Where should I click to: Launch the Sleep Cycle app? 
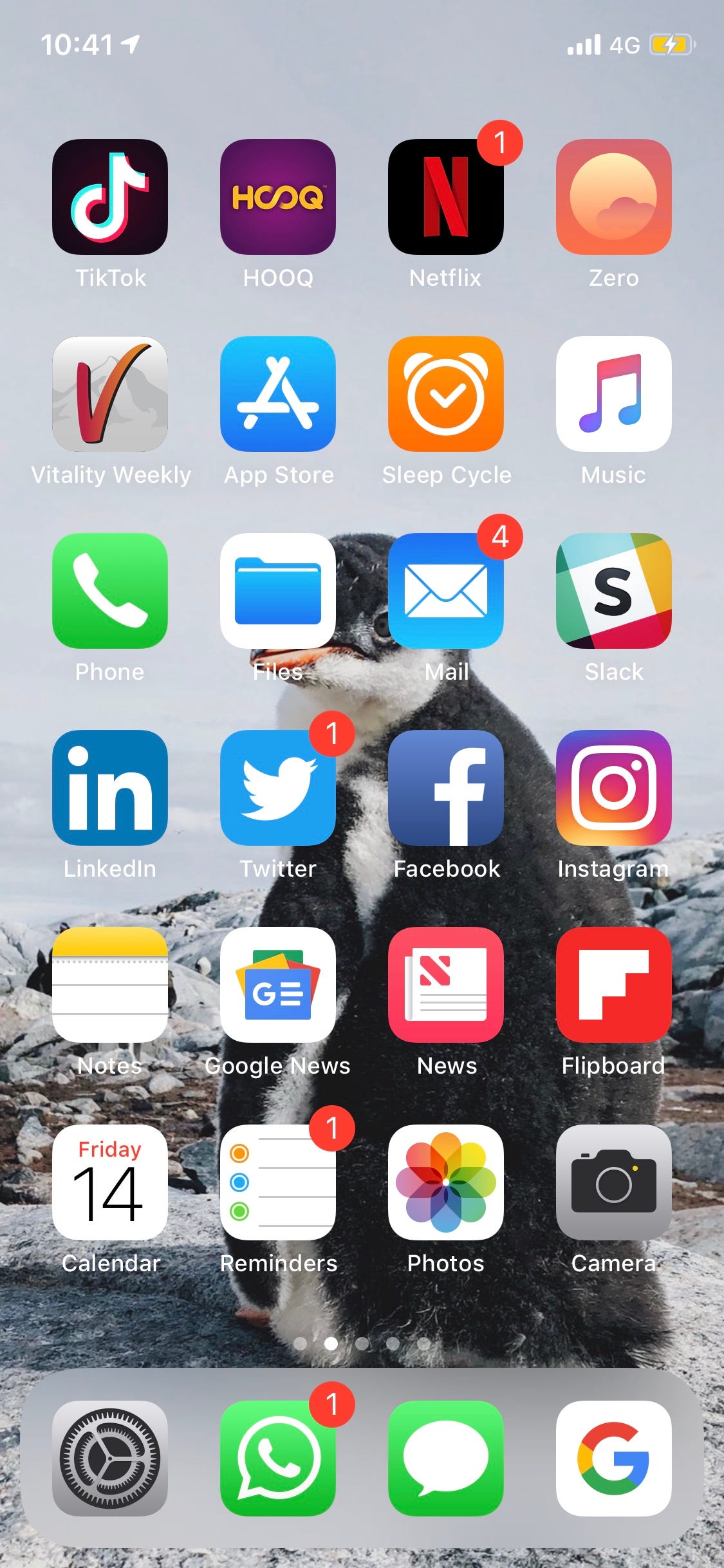point(445,394)
